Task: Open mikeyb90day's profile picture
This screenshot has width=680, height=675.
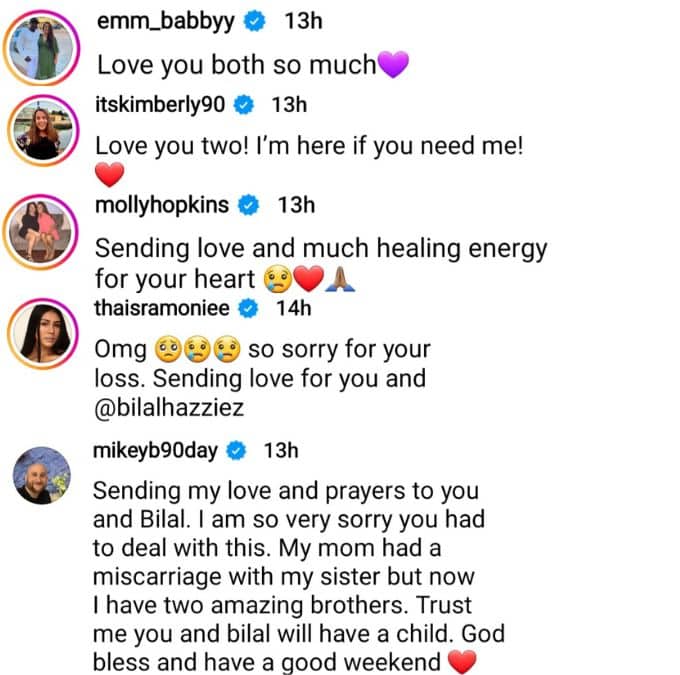Action: [x=41, y=476]
